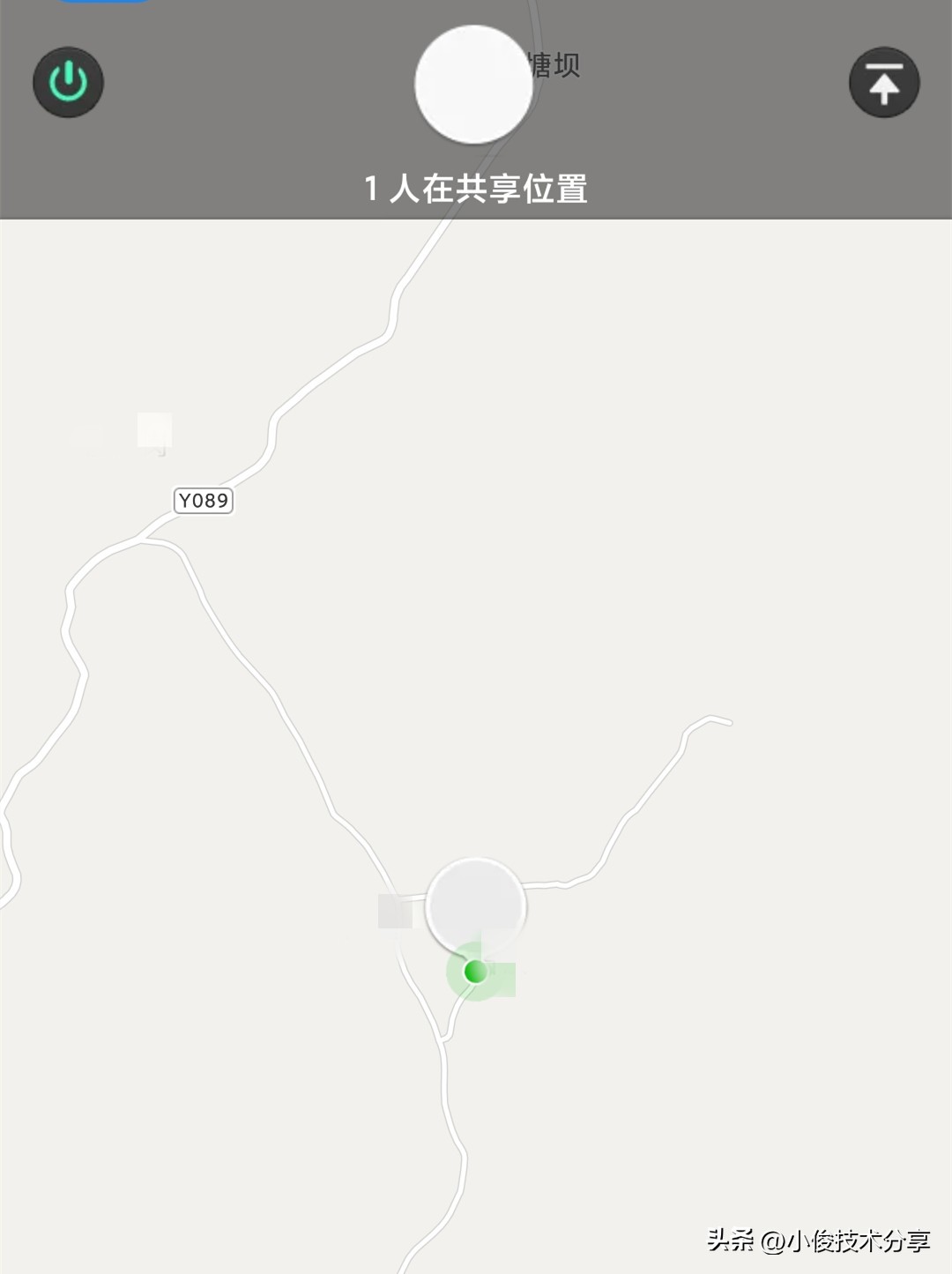Open the circular profile avatar at top
The image size is (952, 1274).
(x=474, y=84)
